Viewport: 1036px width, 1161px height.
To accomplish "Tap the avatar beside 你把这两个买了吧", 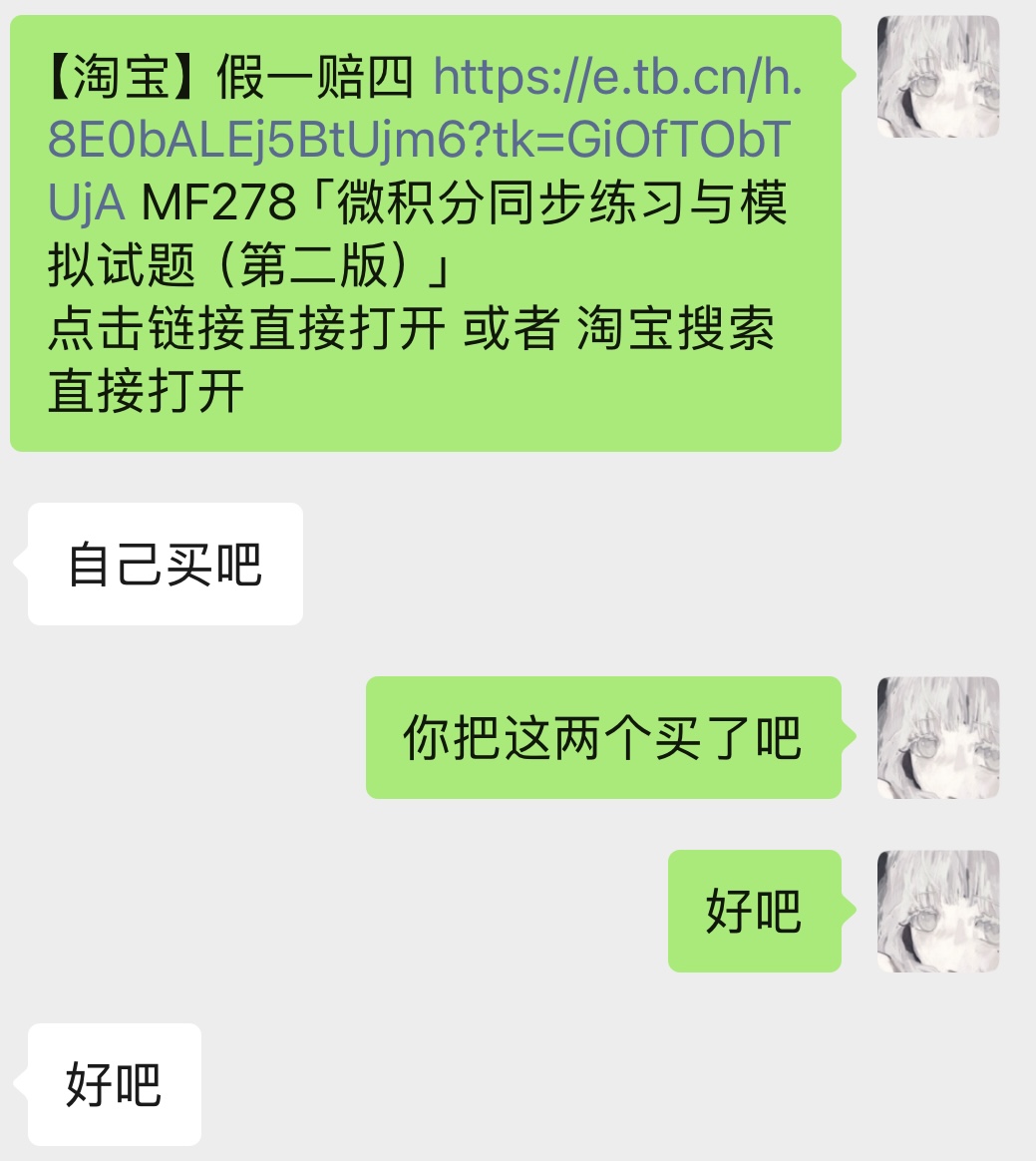I will [x=938, y=737].
